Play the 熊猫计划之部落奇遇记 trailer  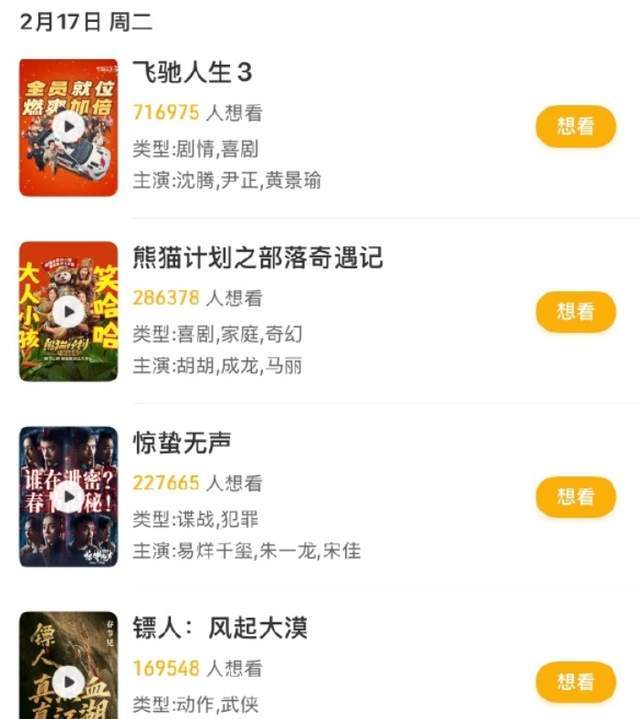coord(69,312)
